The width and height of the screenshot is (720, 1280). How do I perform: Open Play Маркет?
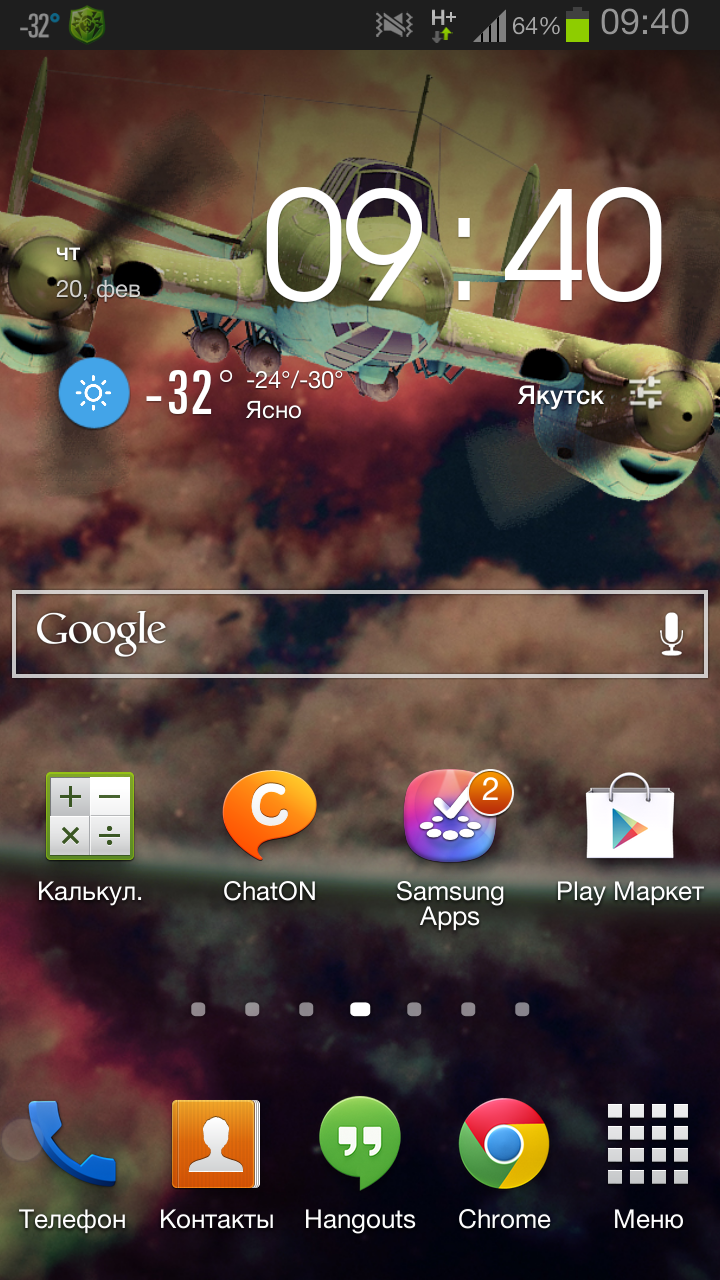coord(630,817)
